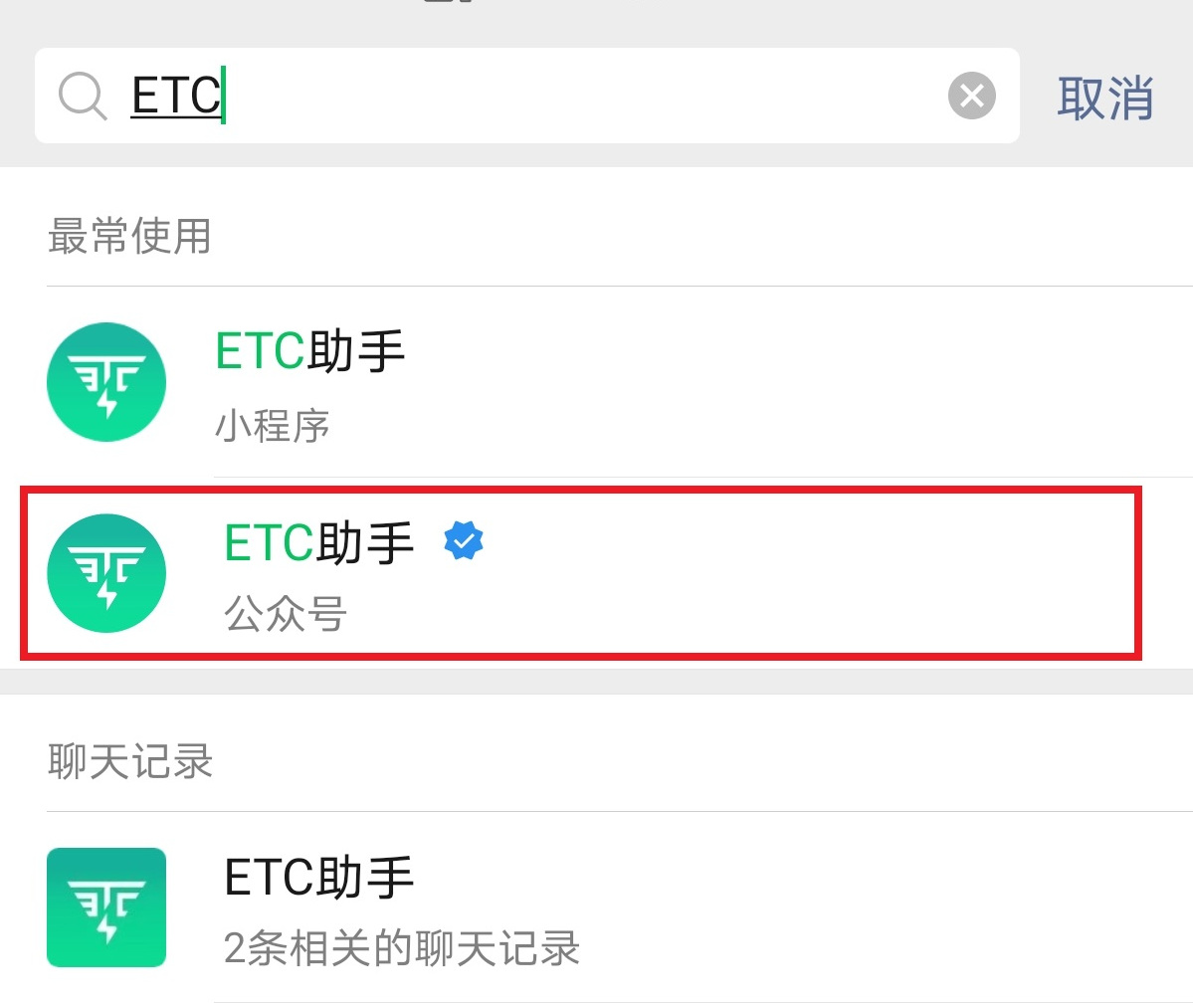
Task: View ETC助手 related chat records
Action: click(x=597, y=907)
